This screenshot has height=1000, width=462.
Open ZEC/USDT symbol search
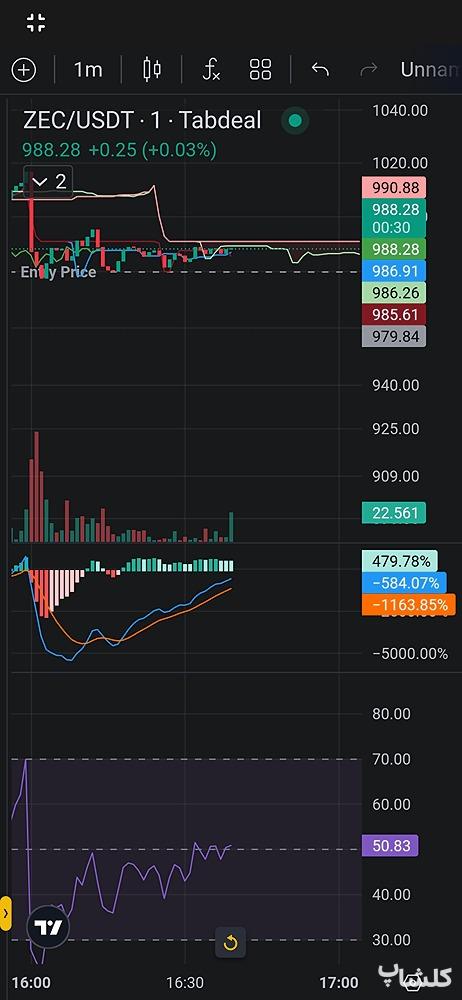pyautogui.click(x=78, y=120)
